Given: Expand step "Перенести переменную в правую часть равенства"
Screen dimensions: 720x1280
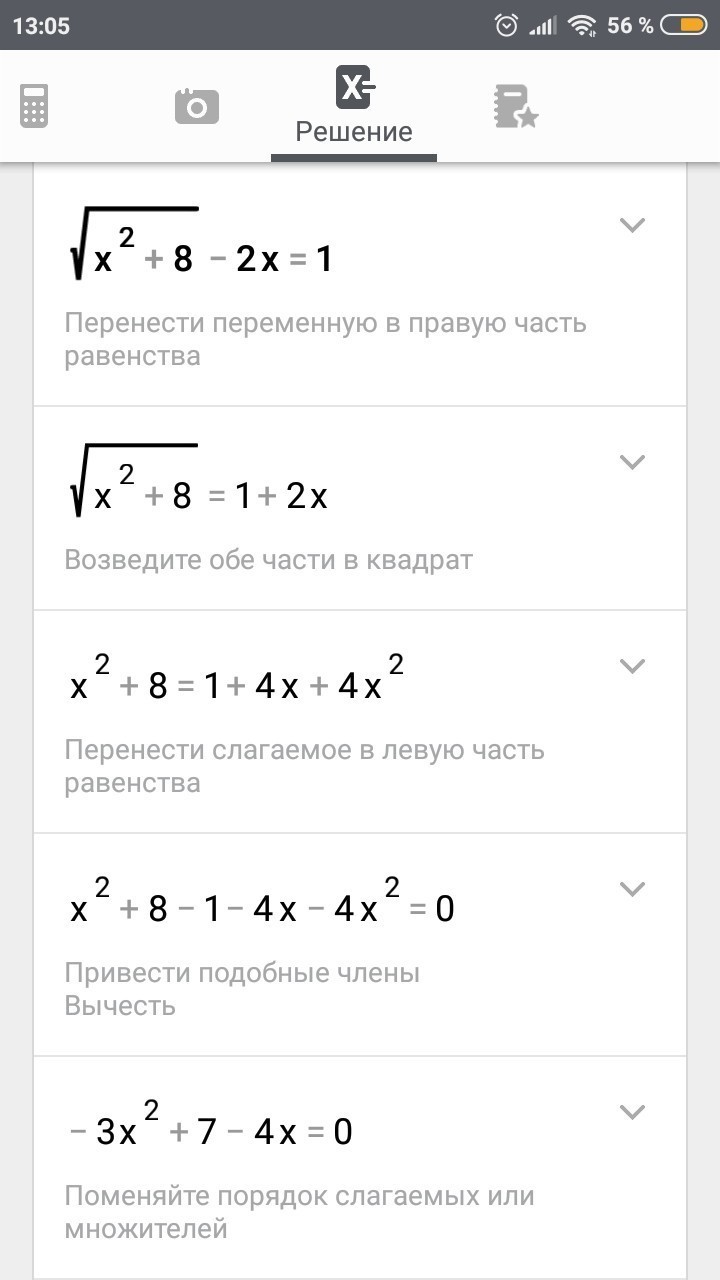Looking at the screenshot, I should 632,225.
